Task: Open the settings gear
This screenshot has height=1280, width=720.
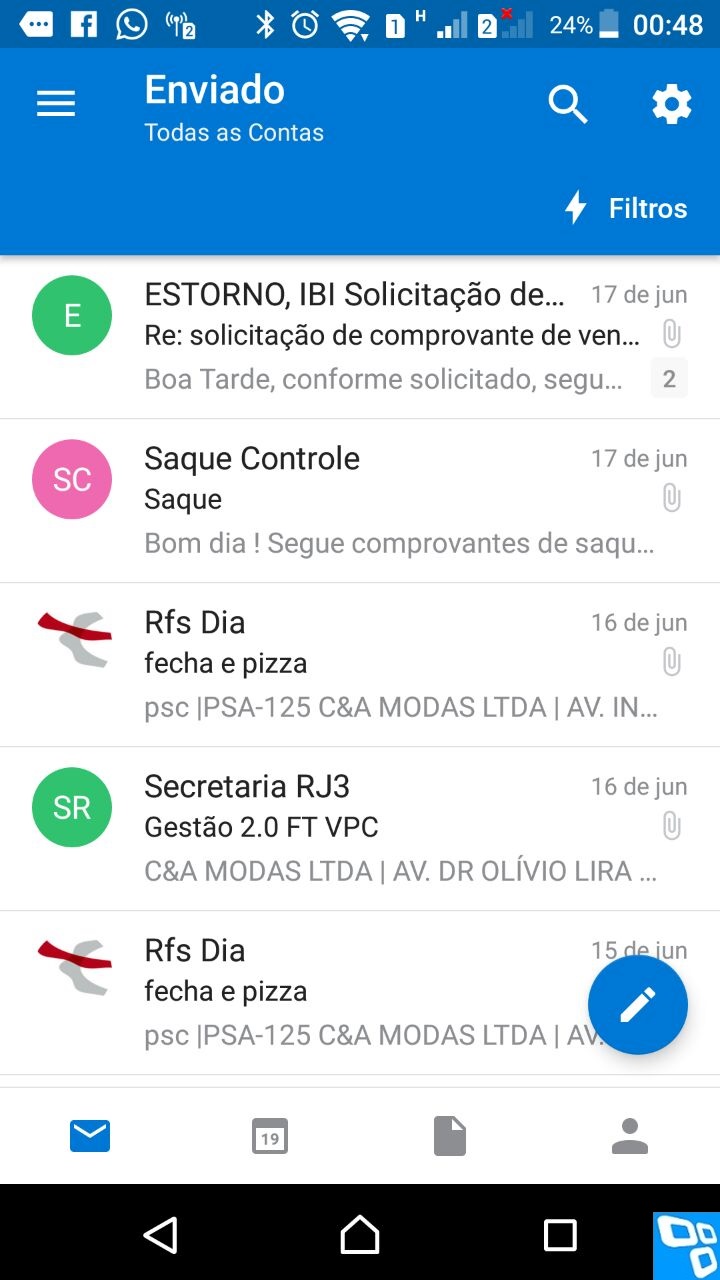Action: point(672,104)
